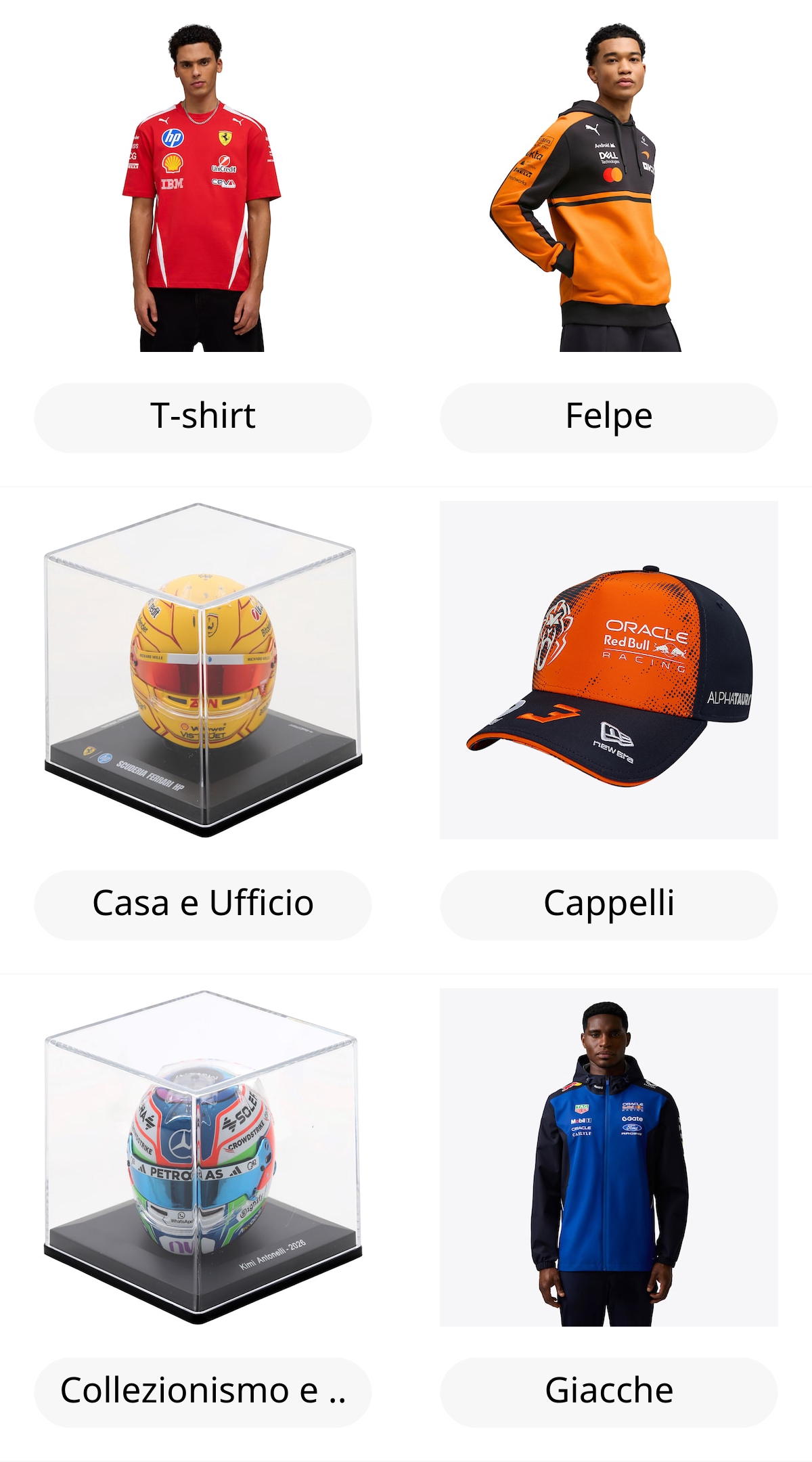This screenshot has width=812, height=1462.
Task: Open the Kimi Antonelli mini helmet tile
Action: (203, 1157)
